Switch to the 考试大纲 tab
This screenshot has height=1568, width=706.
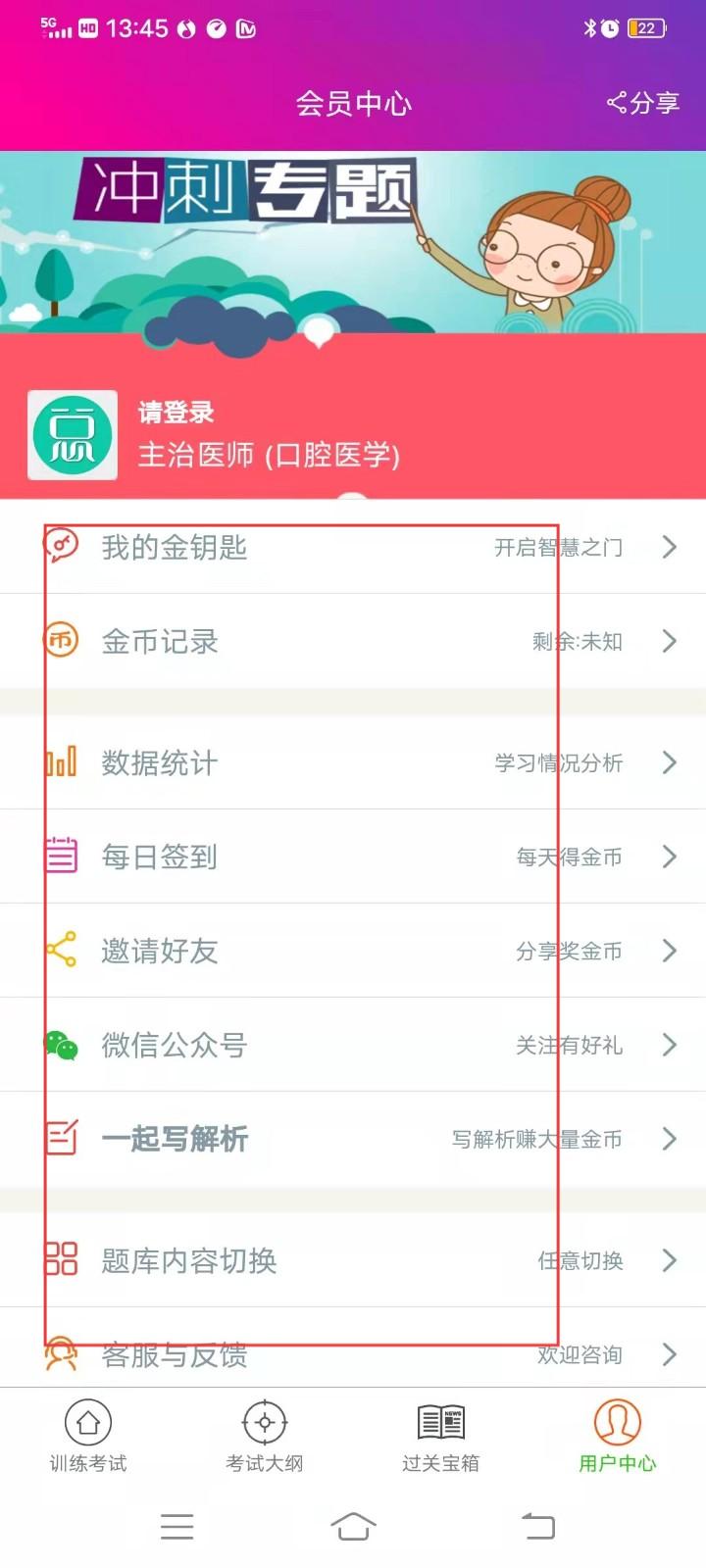tap(265, 1437)
